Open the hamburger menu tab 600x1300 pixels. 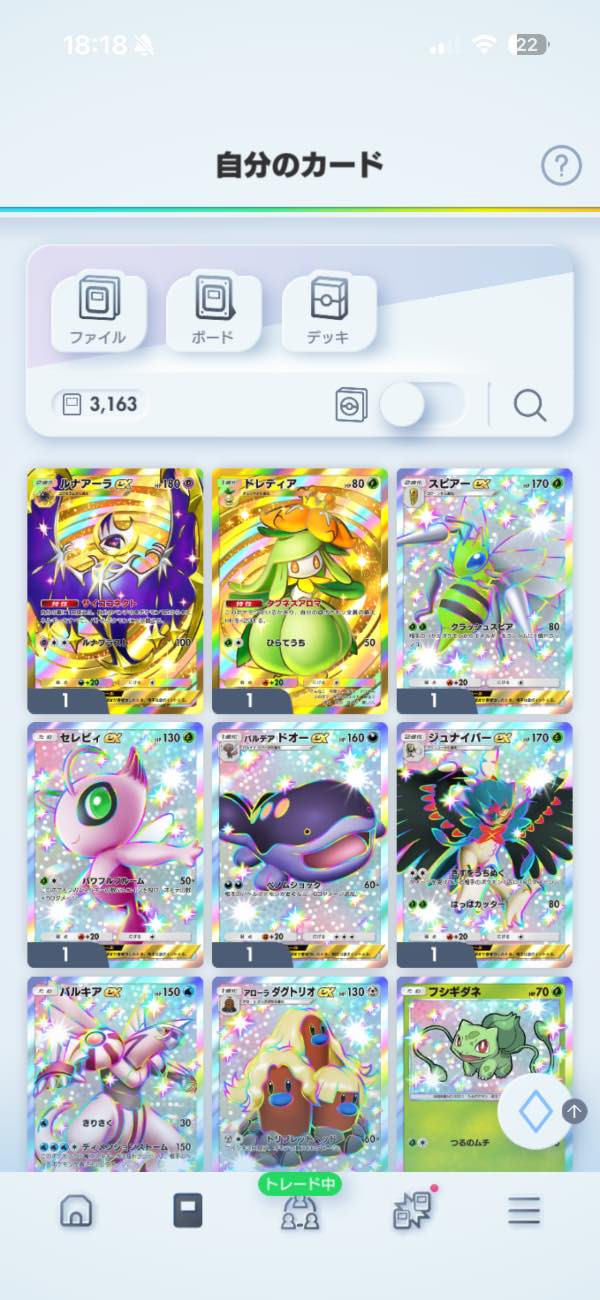[x=523, y=1211]
